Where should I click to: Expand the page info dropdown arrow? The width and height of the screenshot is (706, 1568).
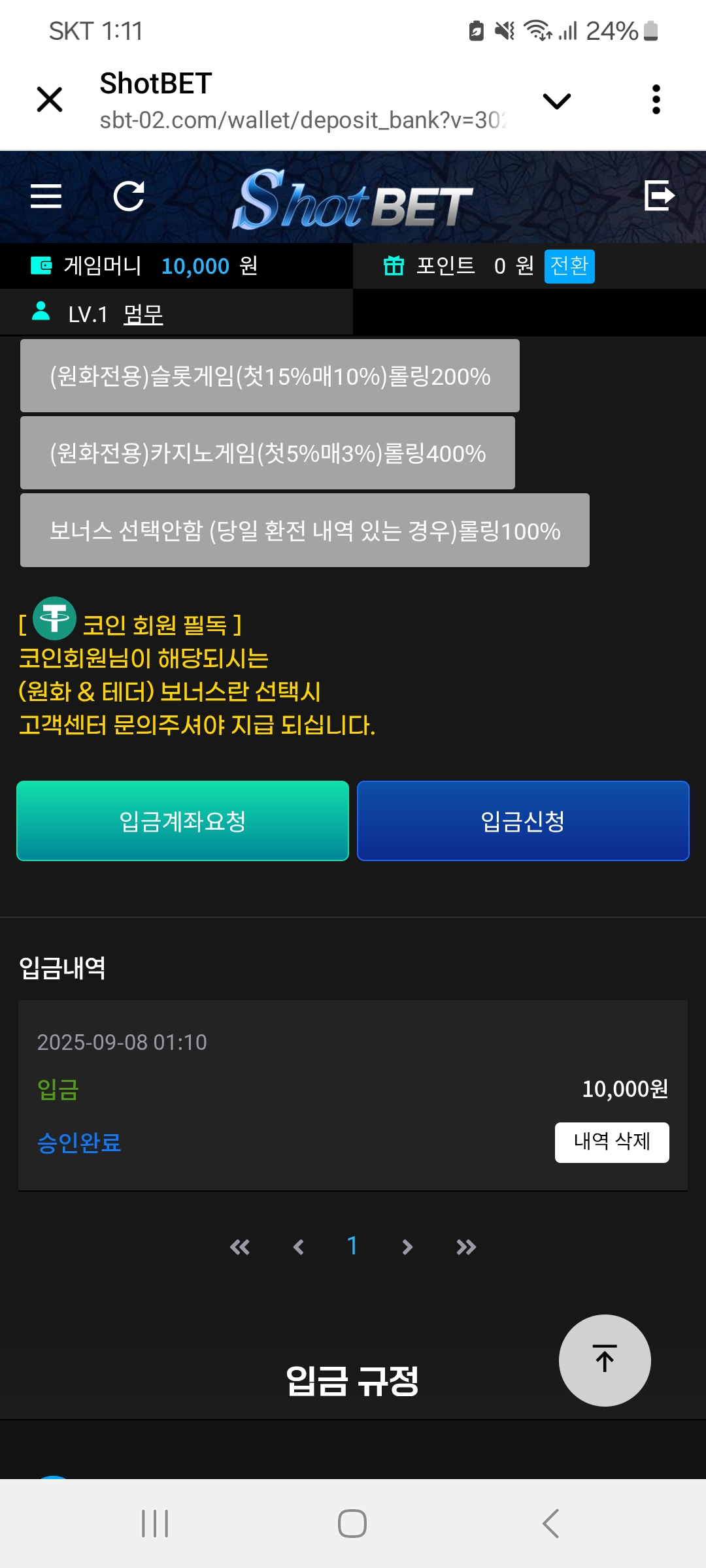tap(556, 101)
